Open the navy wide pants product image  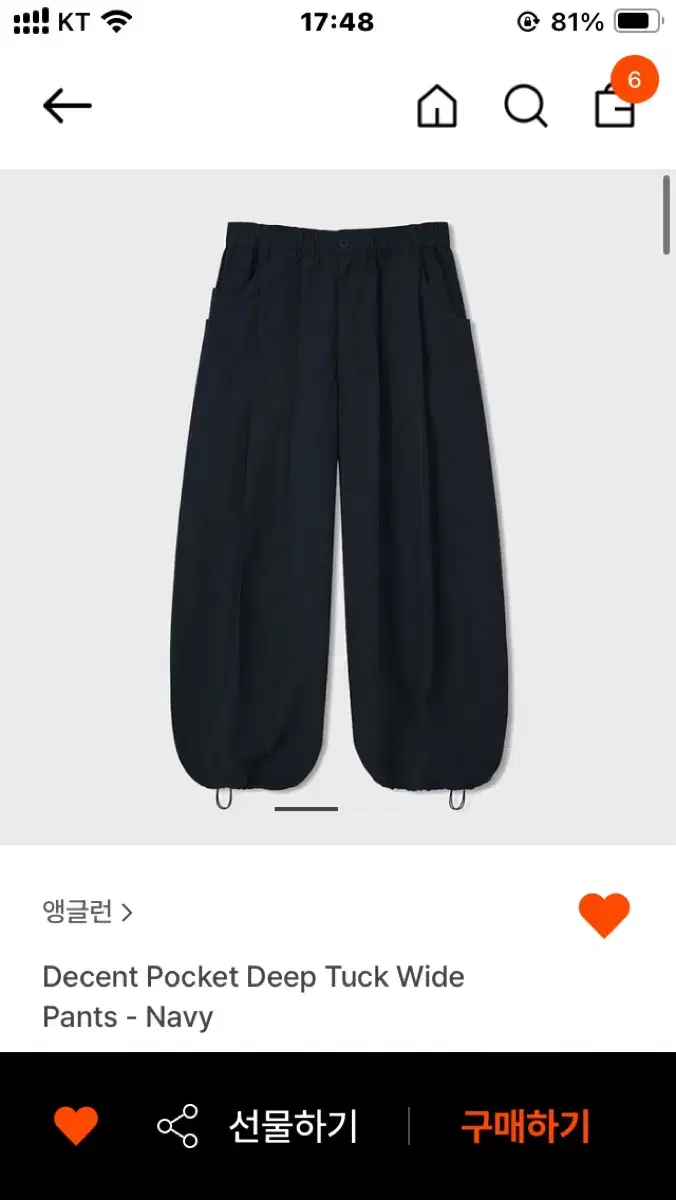tap(336, 510)
